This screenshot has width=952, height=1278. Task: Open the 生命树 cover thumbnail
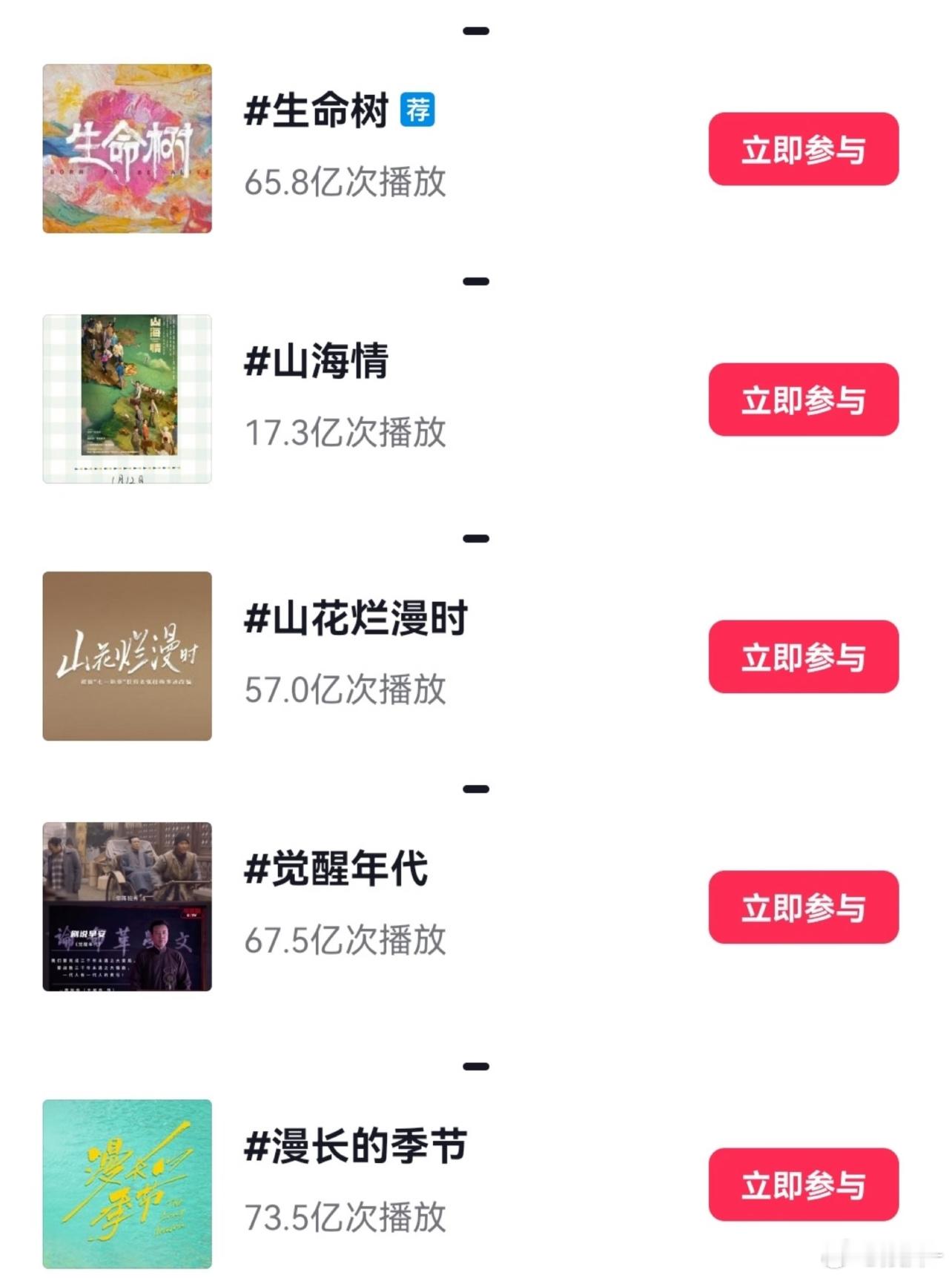pyautogui.click(x=126, y=148)
